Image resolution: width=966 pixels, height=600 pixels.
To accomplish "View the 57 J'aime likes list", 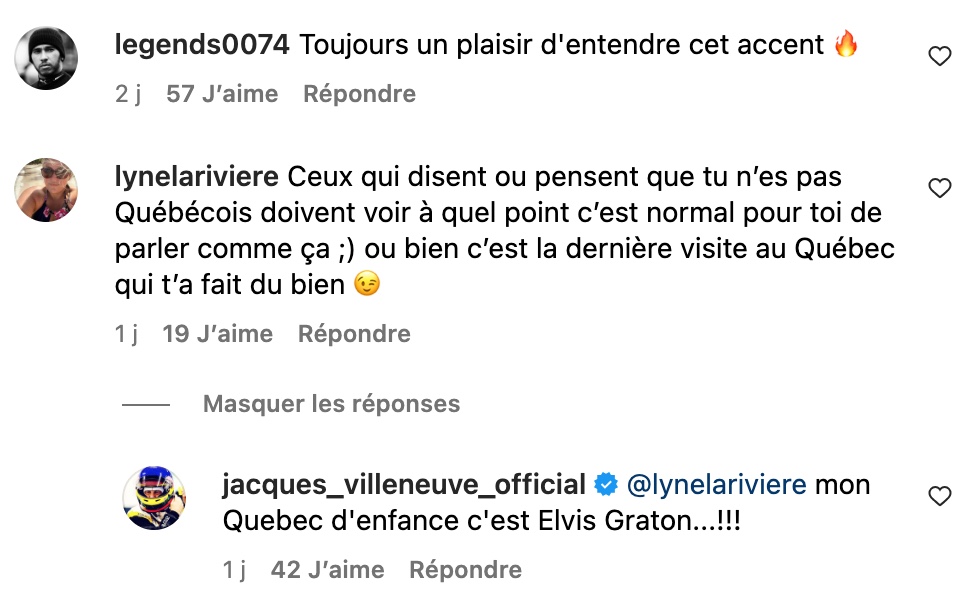I will pyautogui.click(x=222, y=94).
